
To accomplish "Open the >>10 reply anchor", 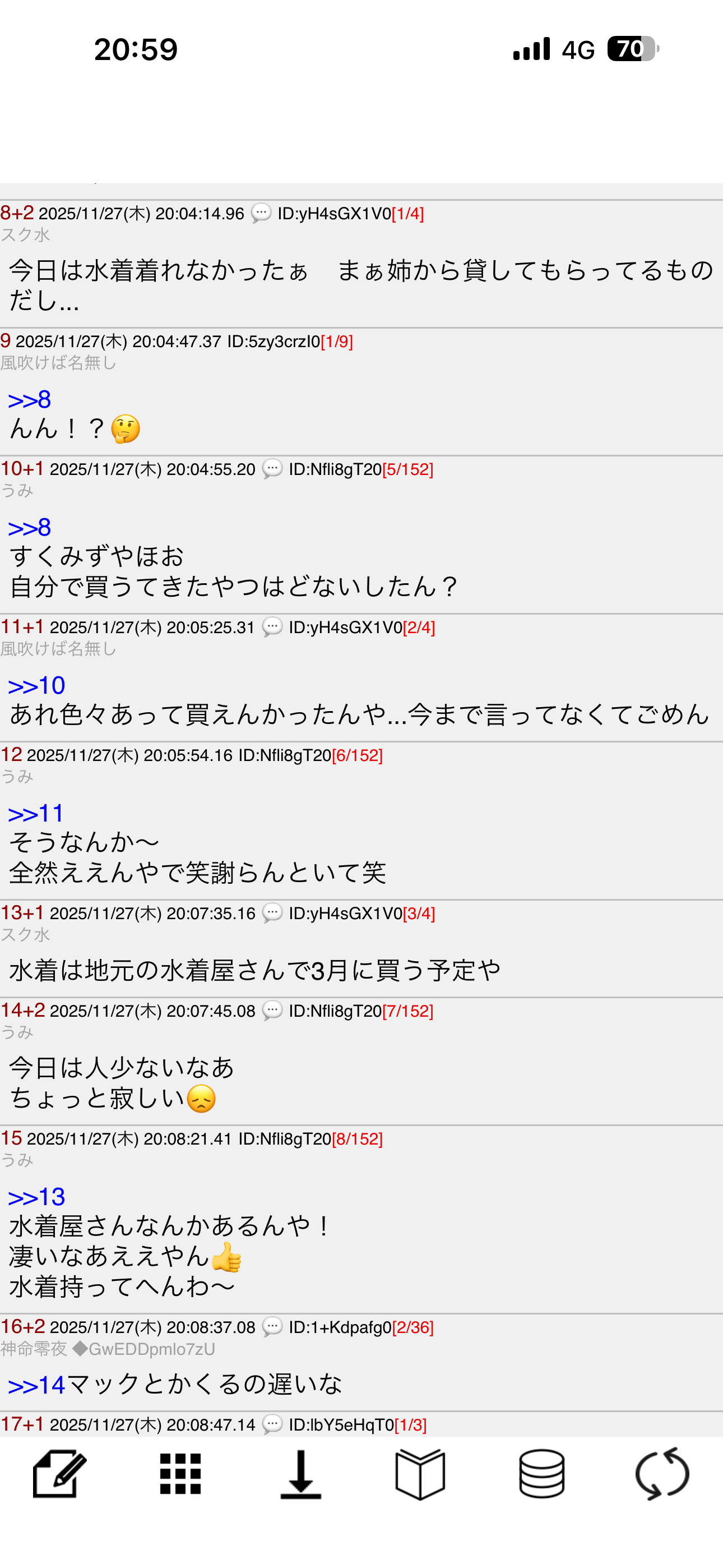I will click(36, 686).
